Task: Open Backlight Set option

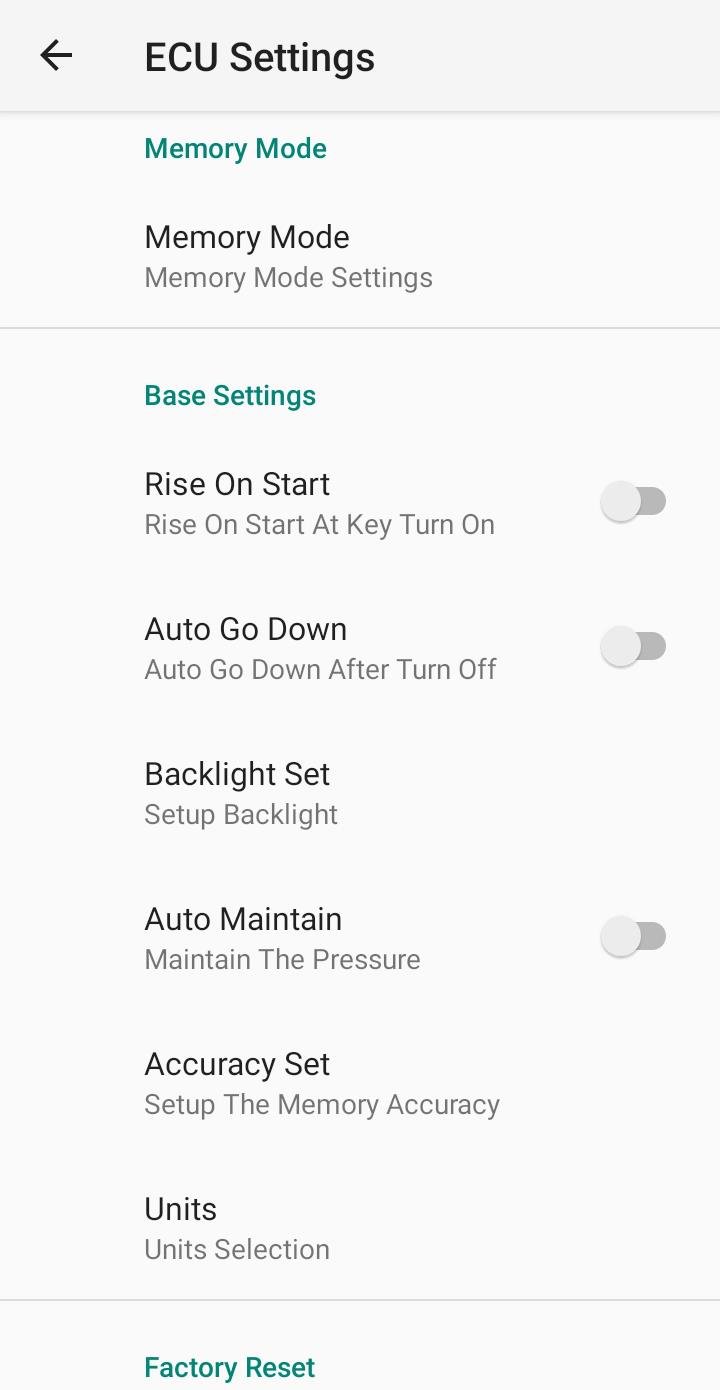Action: pyautogui.click(x=240, y=792)
